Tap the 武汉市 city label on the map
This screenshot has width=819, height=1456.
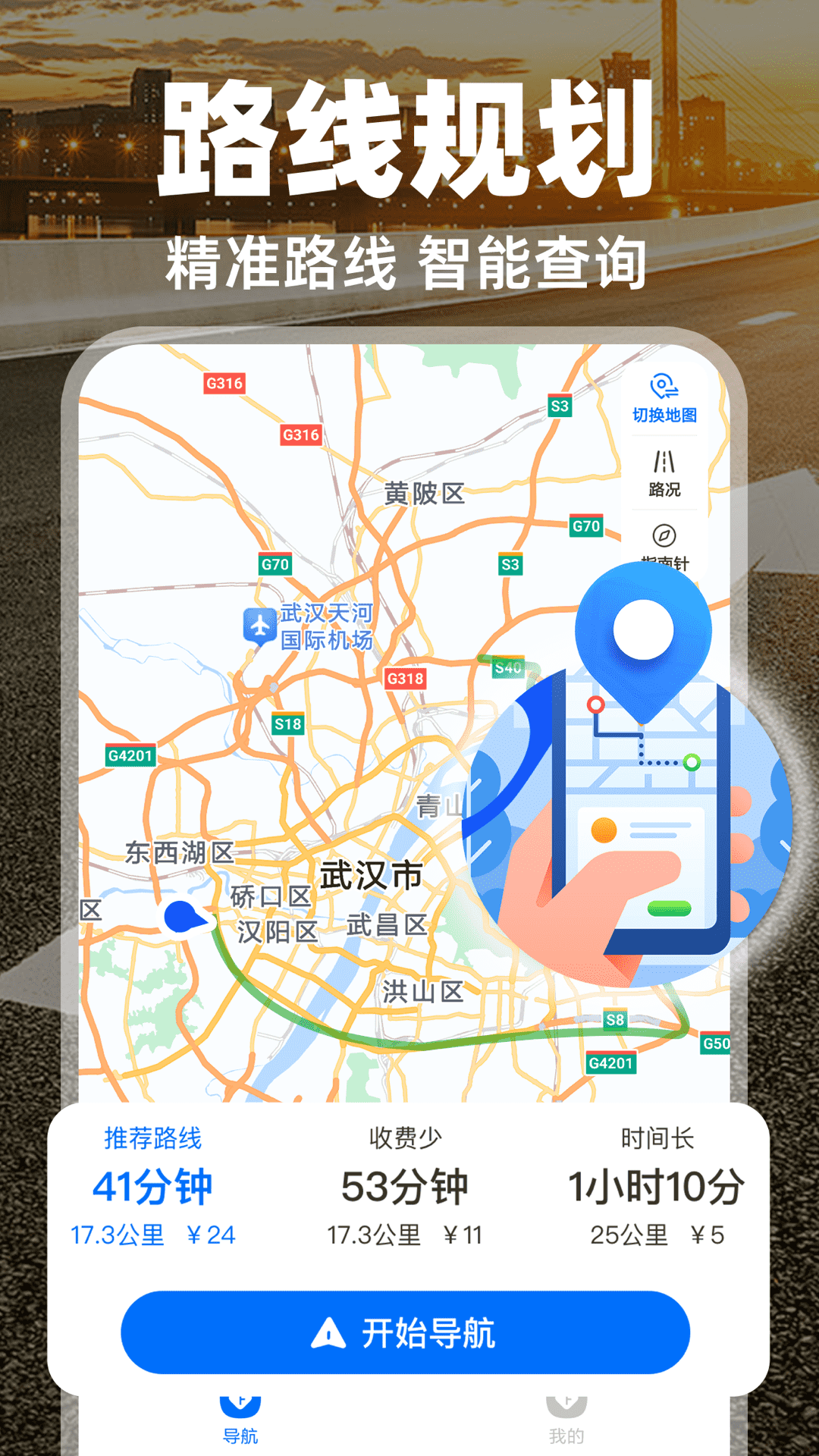click(x=373, y=874)
